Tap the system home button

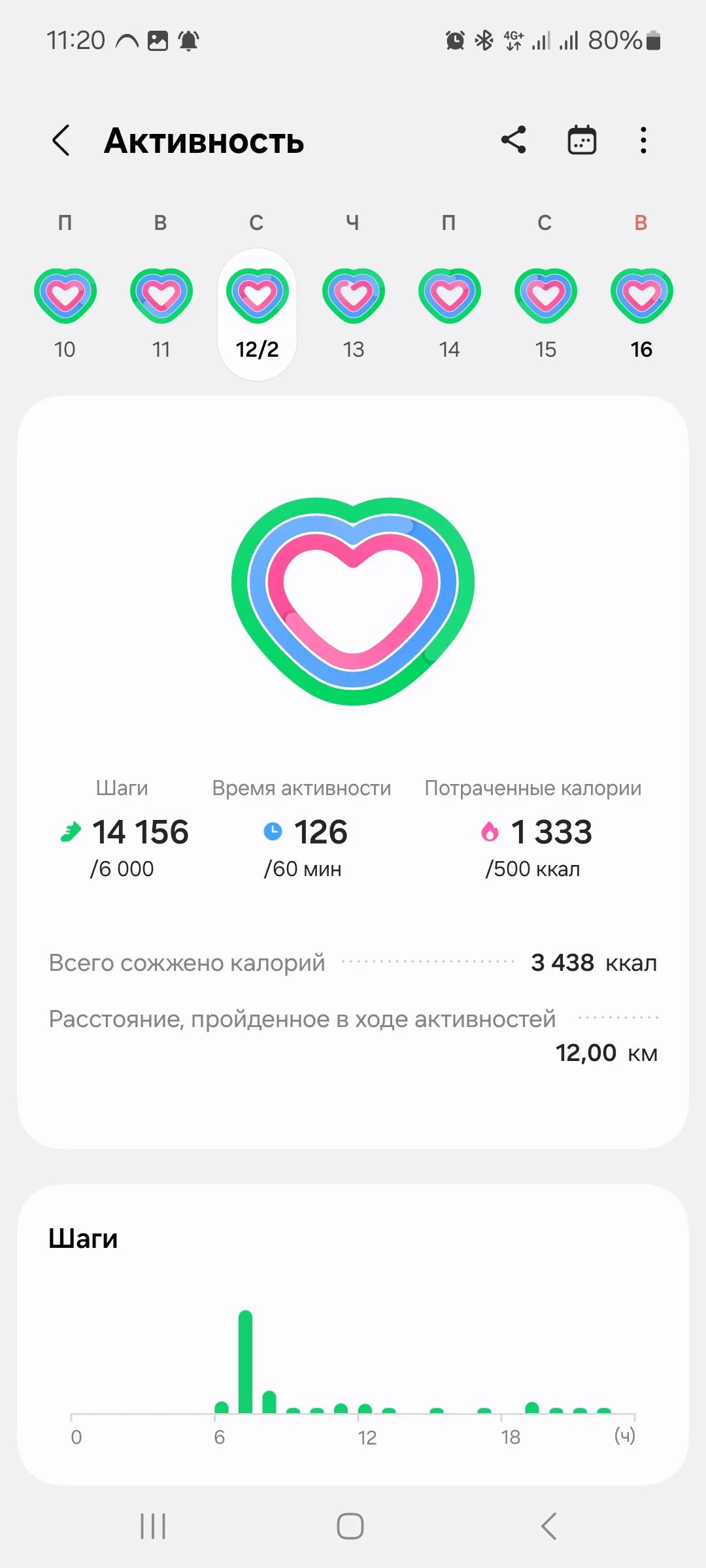[350, 1526]
